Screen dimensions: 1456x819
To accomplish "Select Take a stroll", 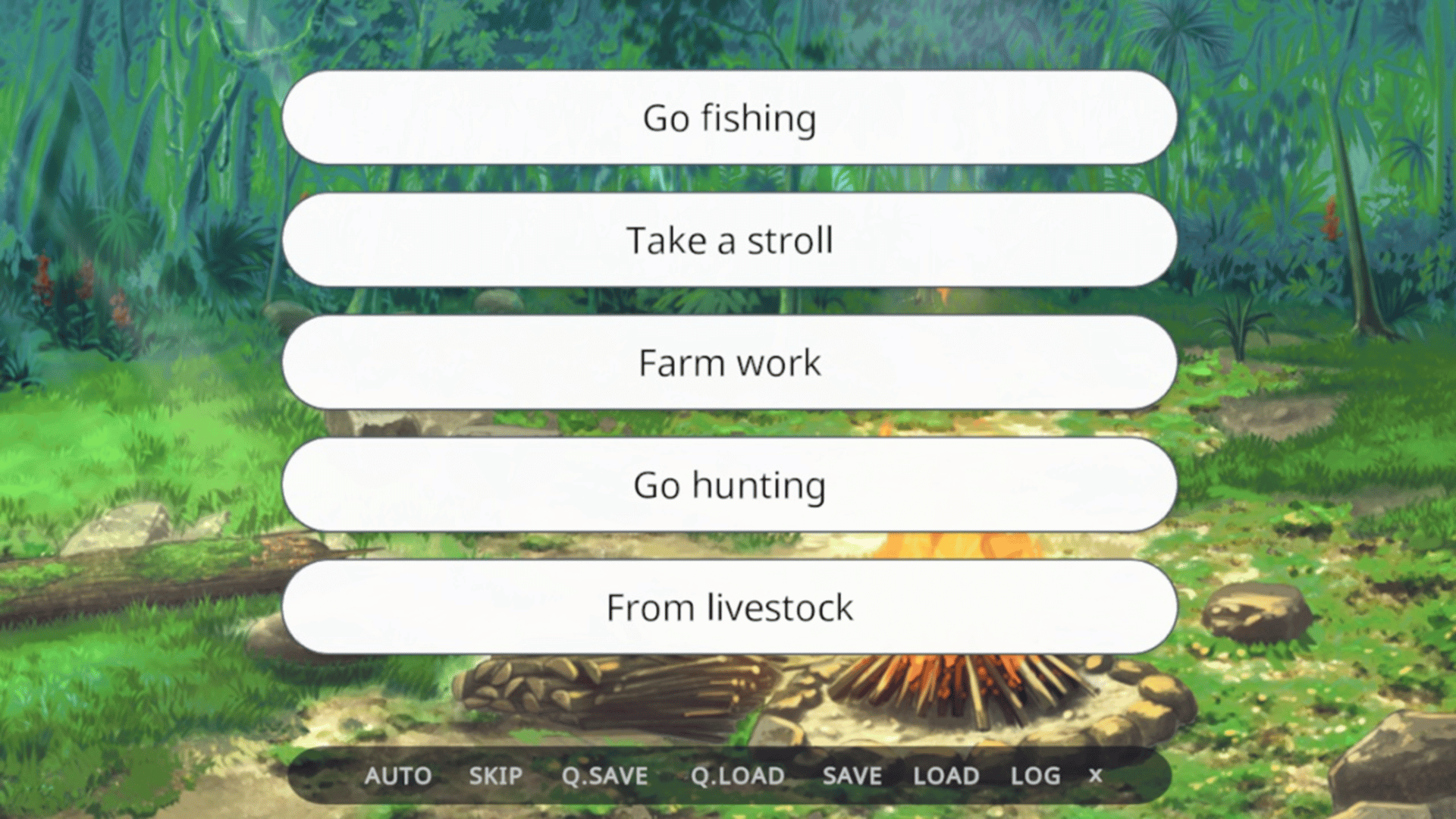I will 729,240.
